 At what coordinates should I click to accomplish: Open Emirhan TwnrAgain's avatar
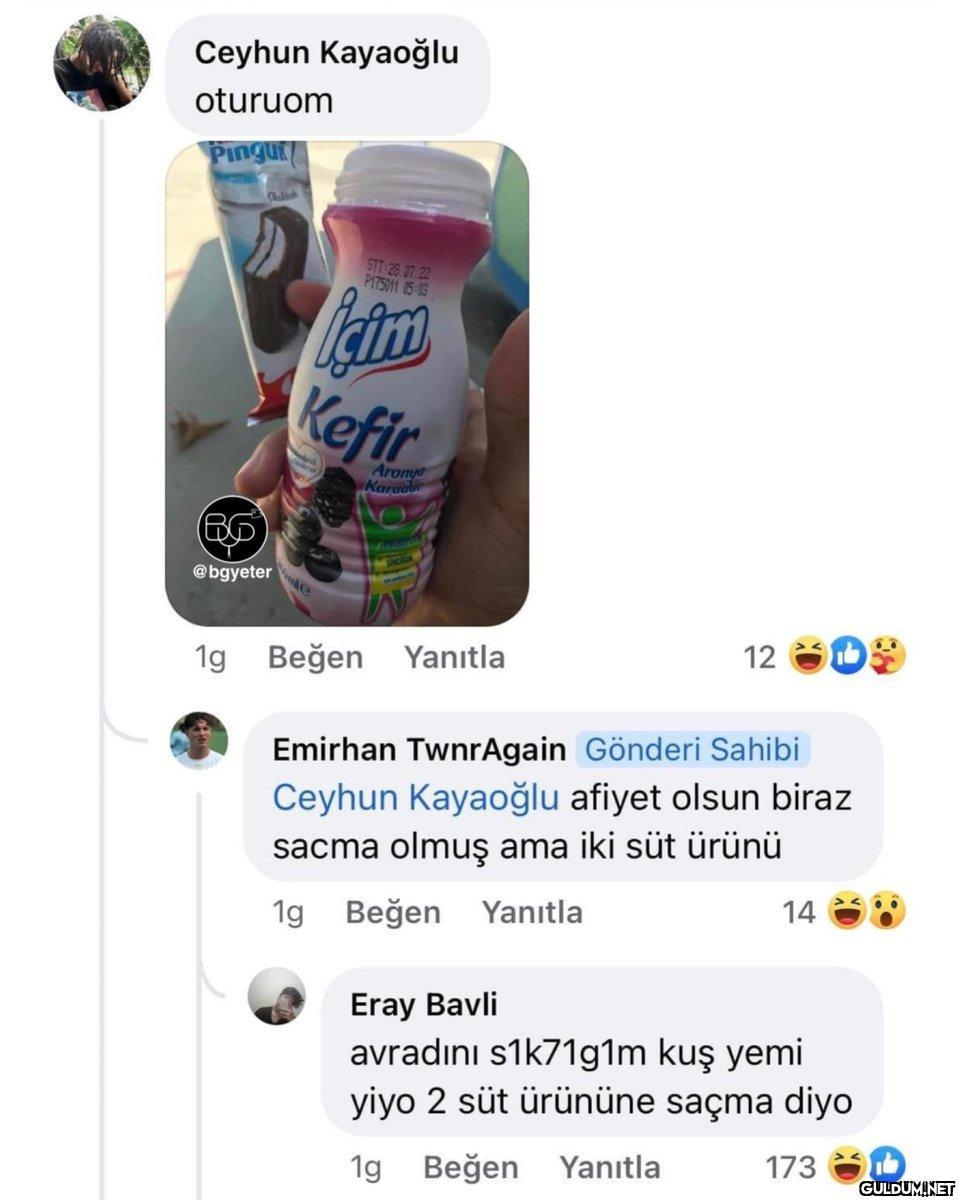(x=199, y=741)
